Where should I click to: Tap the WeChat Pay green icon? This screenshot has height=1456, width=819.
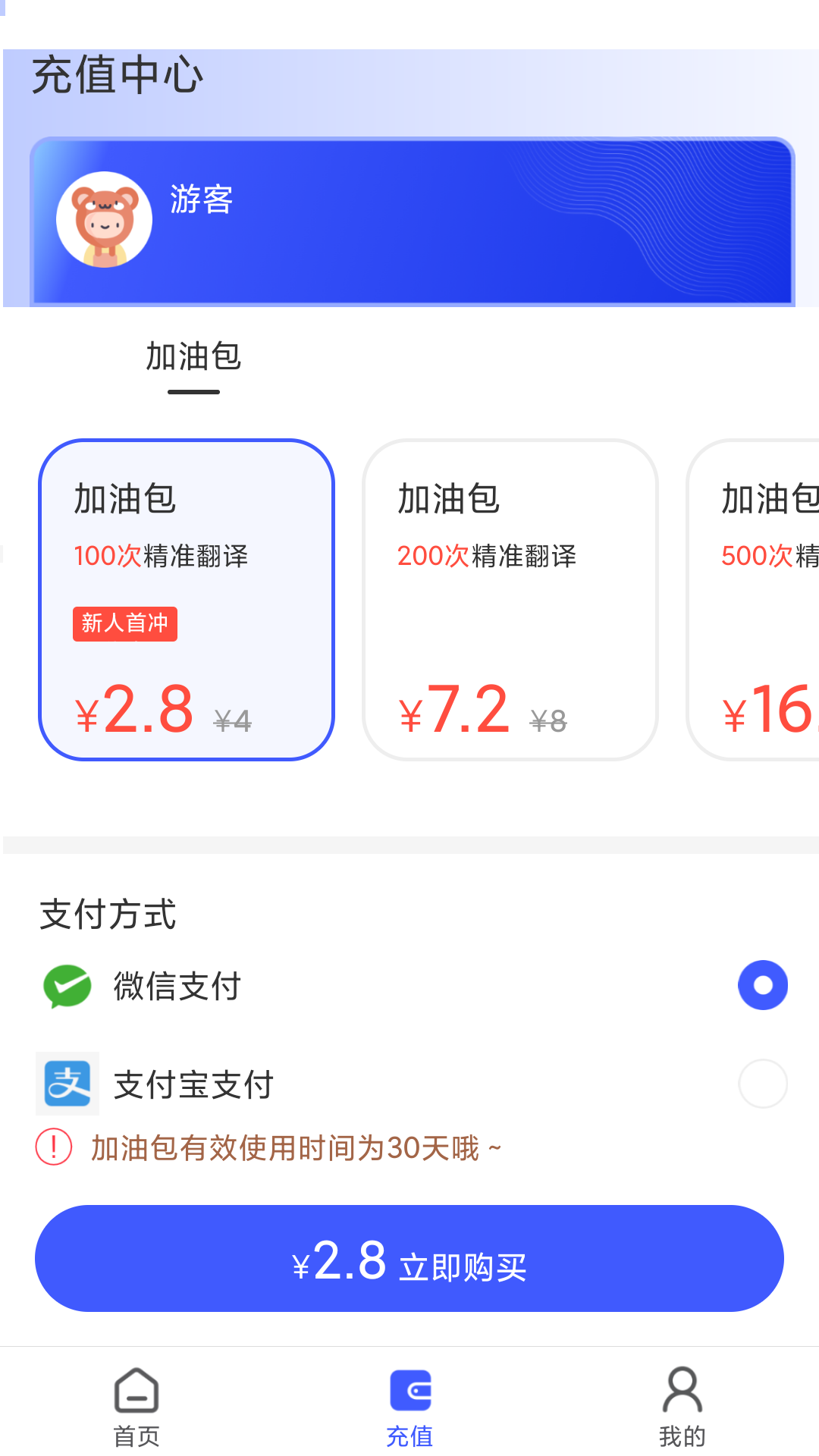tap(67, 986)
